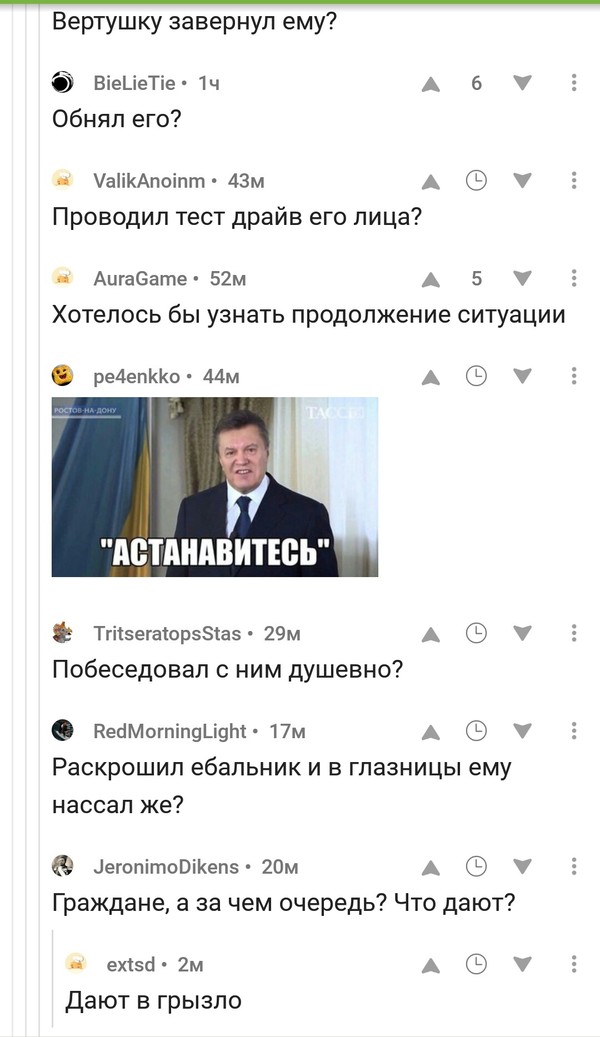The height and width of the screenshot is (1037, 600).
Task: Open JeronimoDikens's profile
Action: click(166, 867)
